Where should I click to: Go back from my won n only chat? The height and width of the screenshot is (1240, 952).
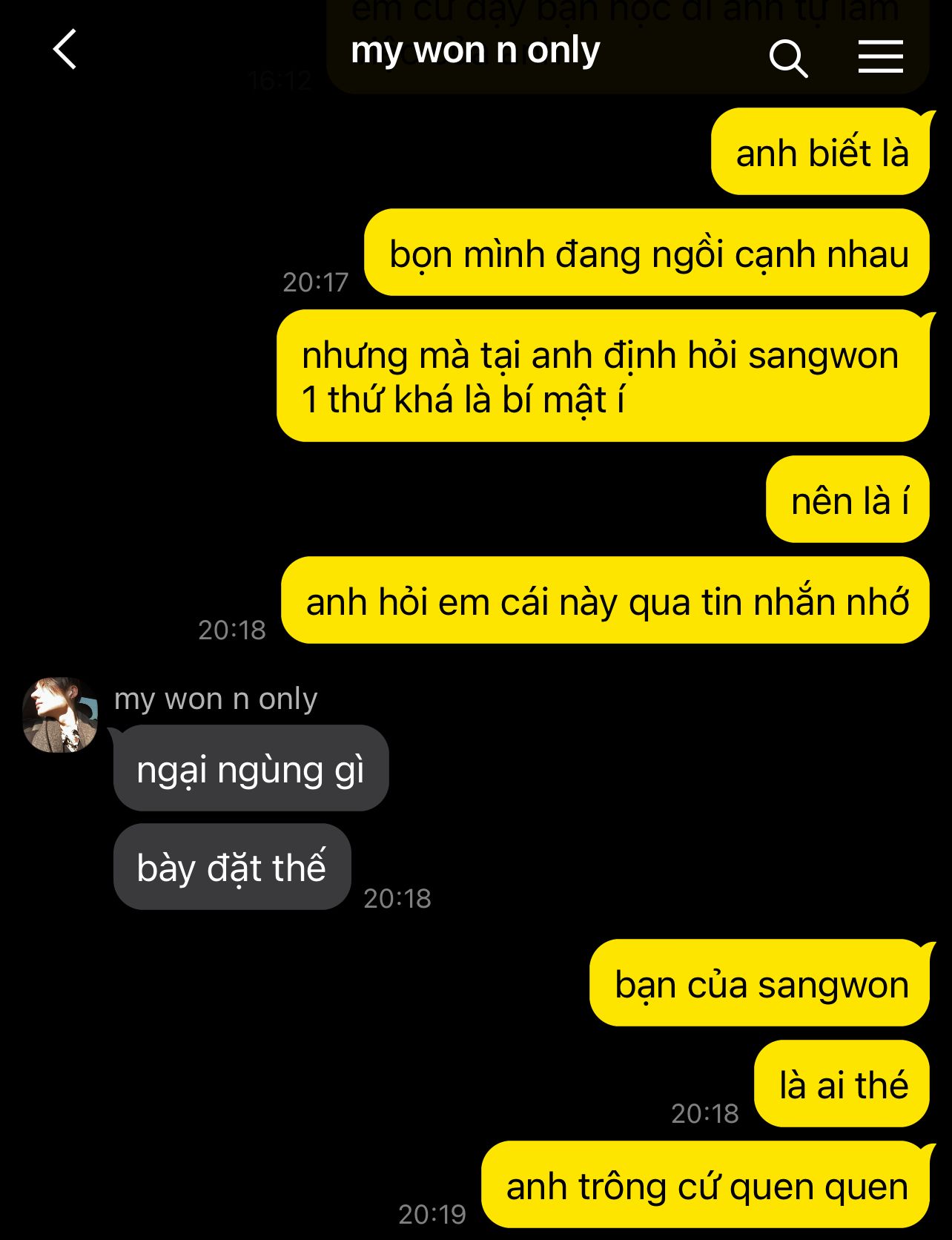(x=65, y=50)
